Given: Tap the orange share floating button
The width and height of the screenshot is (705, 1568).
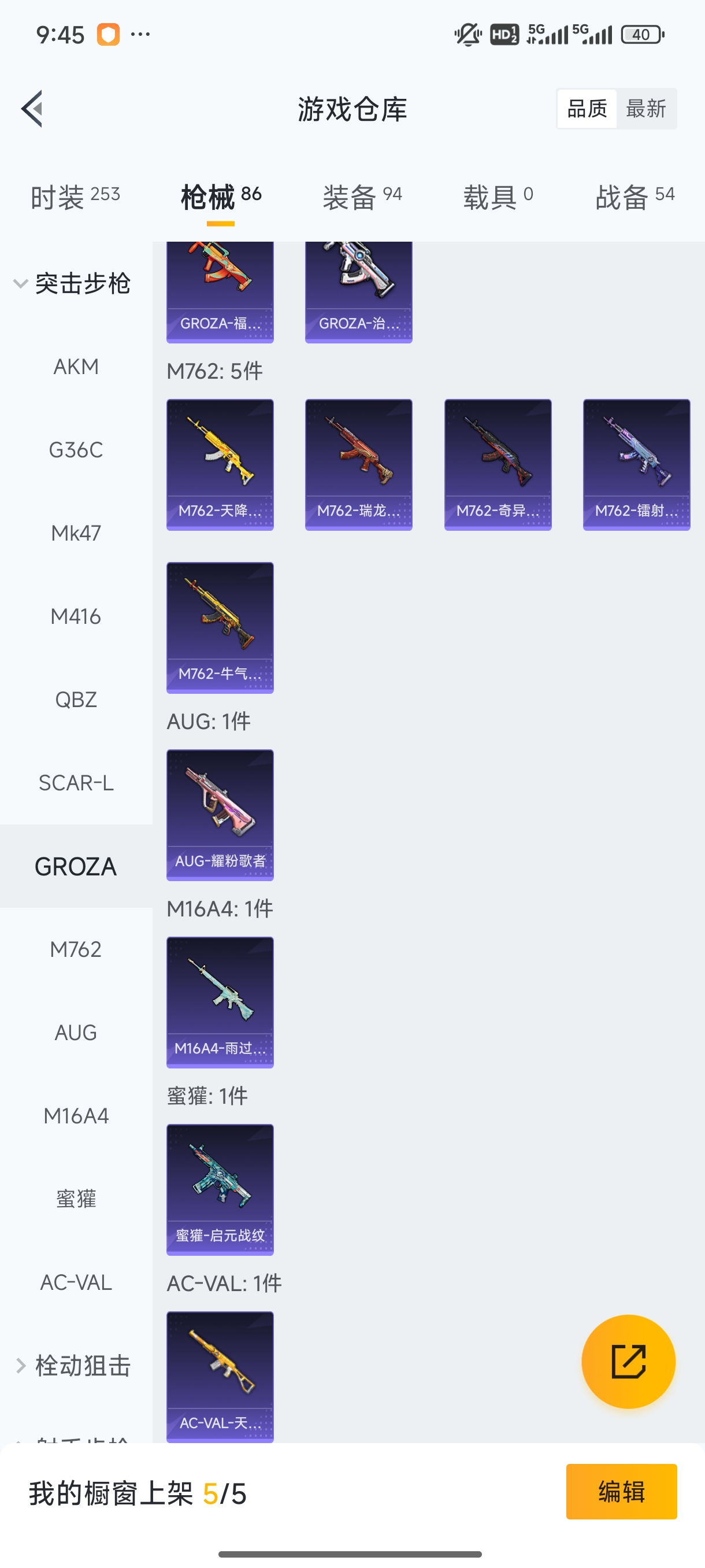Looking at the screenshot, I should [628, 1361].
